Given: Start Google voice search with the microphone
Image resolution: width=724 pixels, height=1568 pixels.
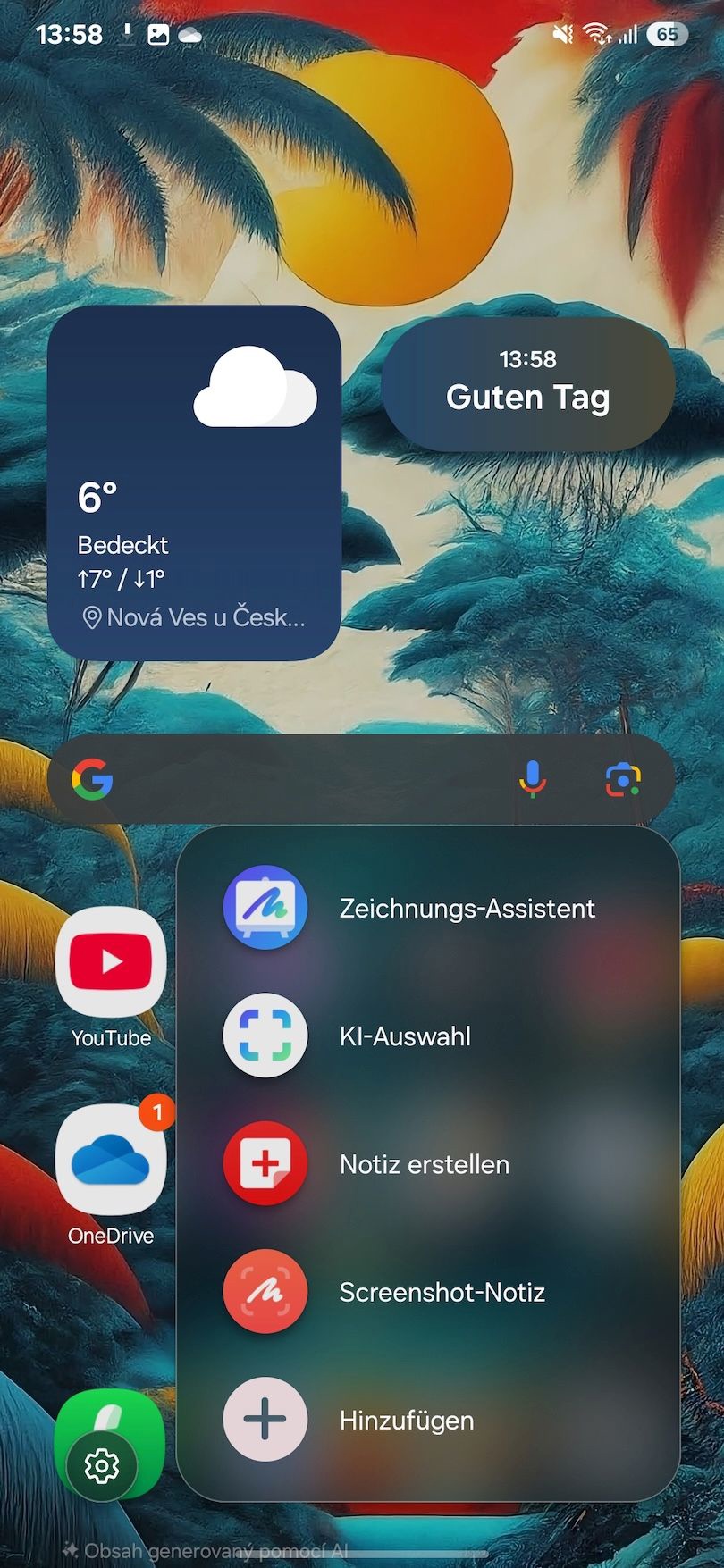Looking at the screenshot, I should 533,779.
